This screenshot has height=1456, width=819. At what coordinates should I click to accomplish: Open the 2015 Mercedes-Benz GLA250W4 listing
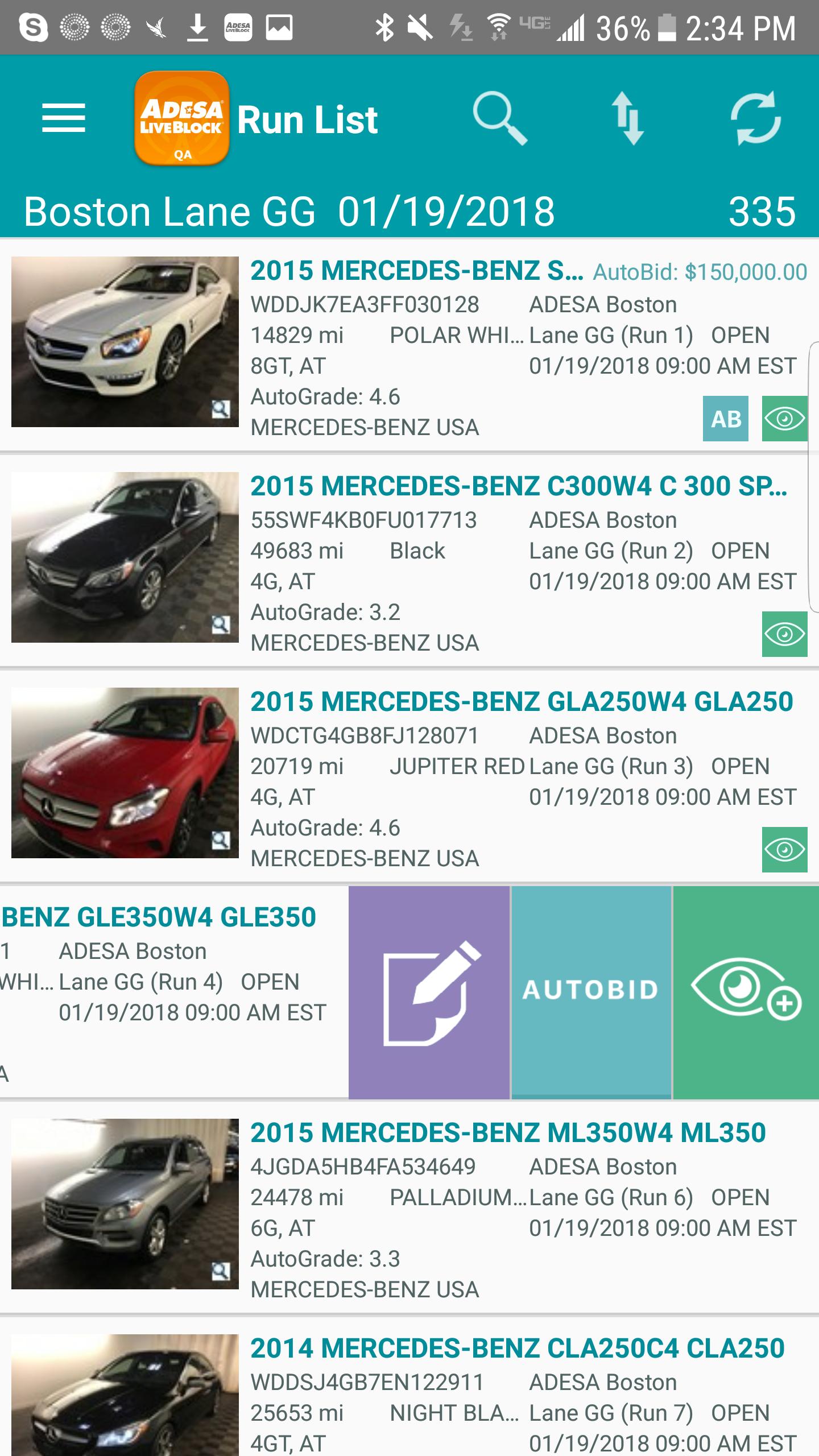(x=521, y=702)
